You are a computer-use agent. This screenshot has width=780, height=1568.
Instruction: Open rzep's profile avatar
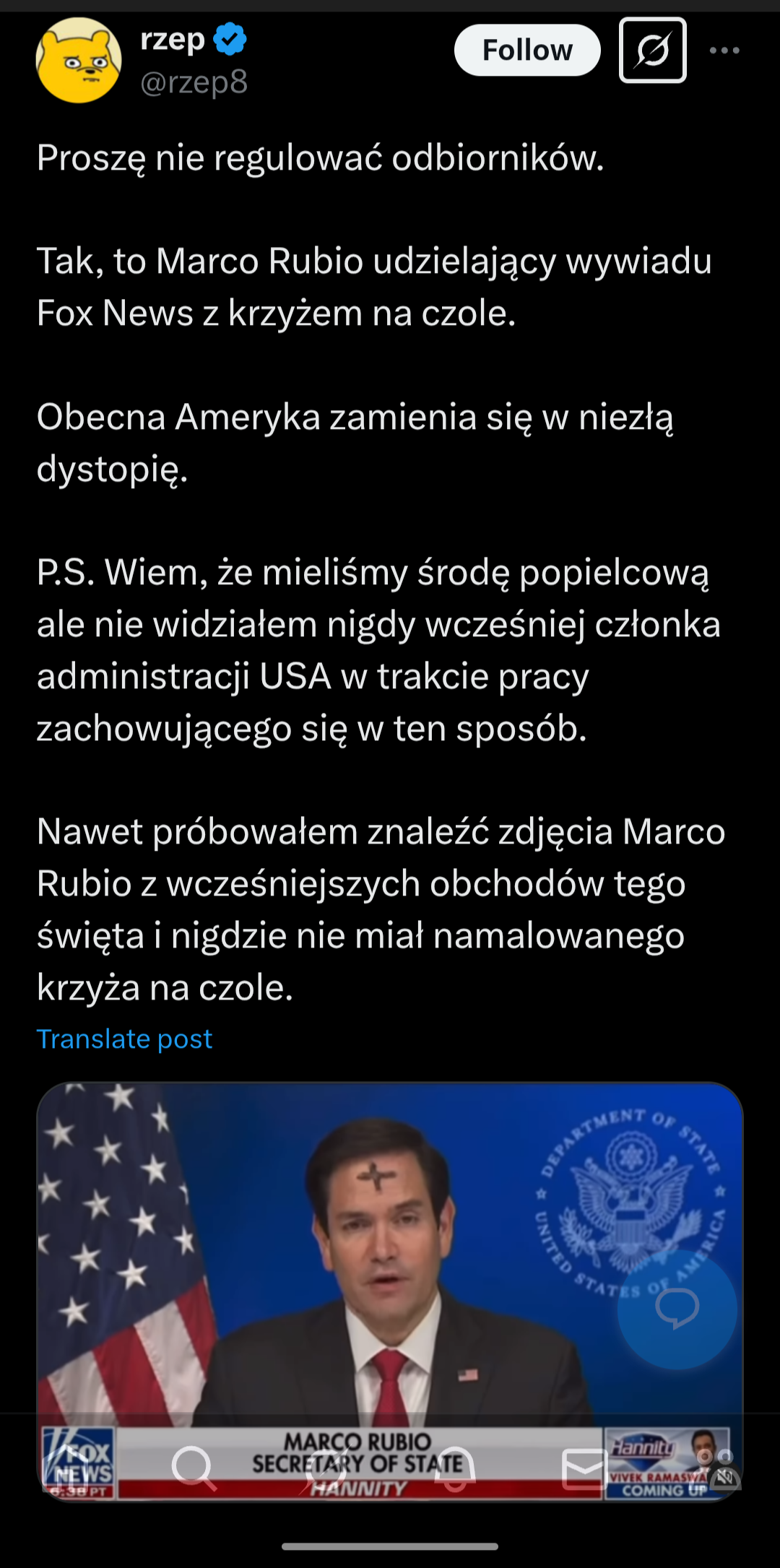point(79,60)
